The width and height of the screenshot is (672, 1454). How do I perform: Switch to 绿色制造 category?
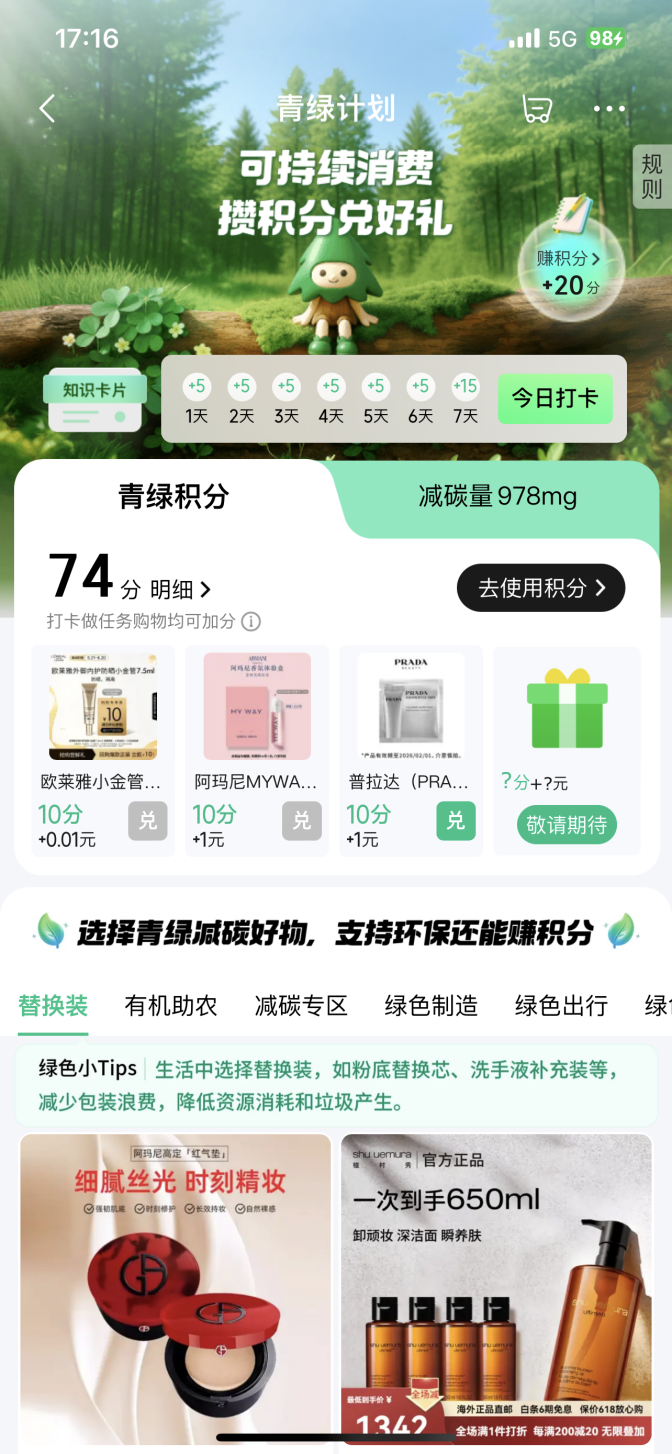[x=431, y=1005]
